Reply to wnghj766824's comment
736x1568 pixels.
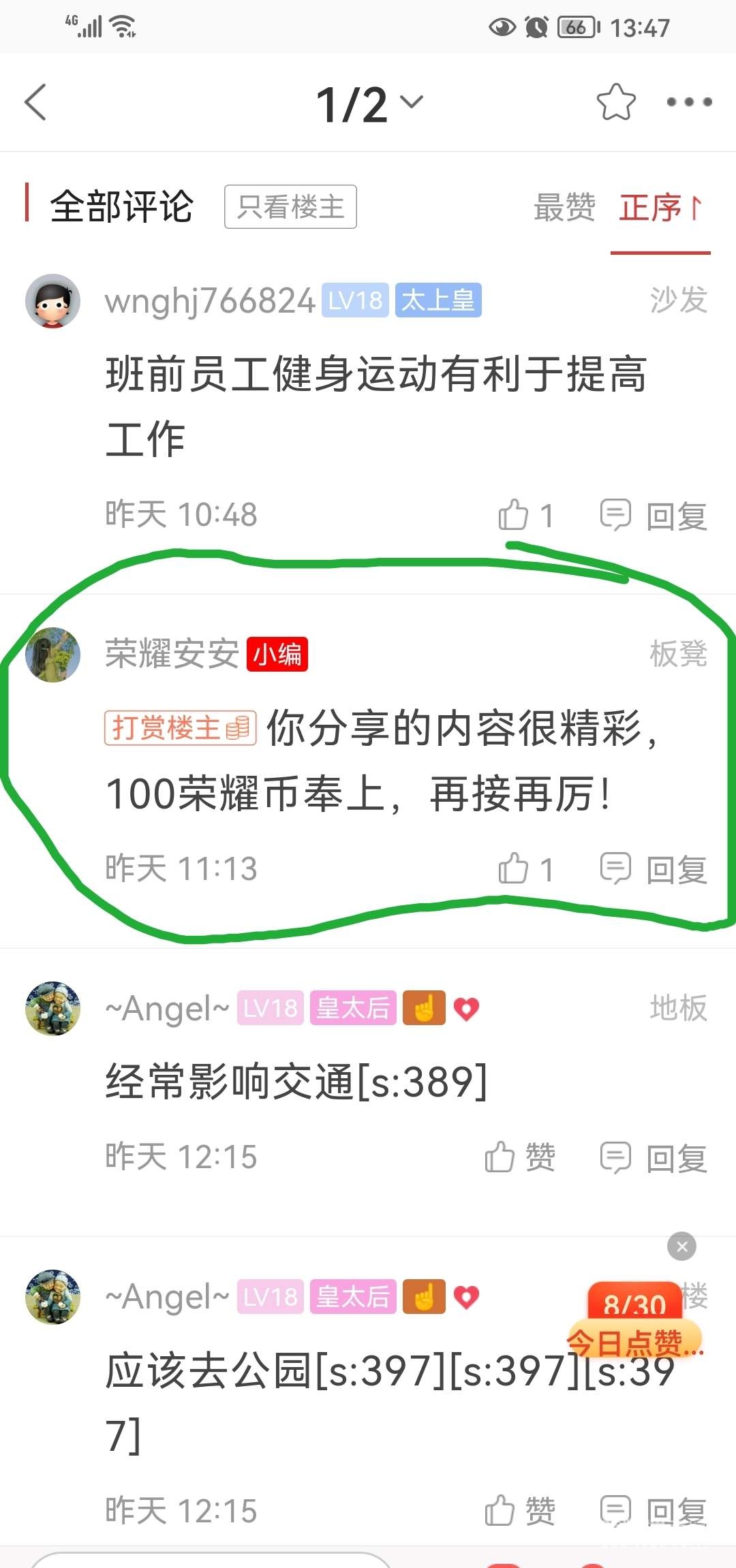tap(654, 515)
